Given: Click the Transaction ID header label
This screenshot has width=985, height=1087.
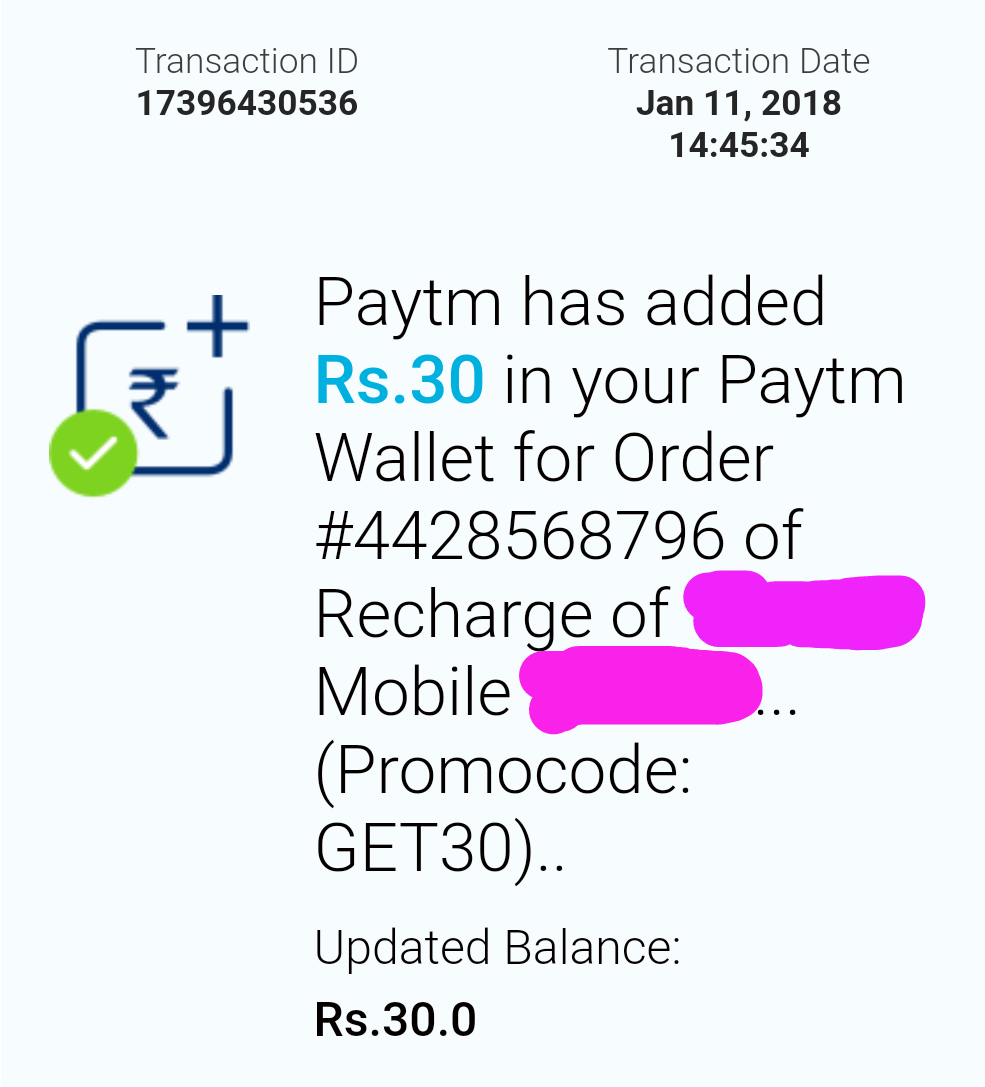Looking at the screenshot, I should (246, 61).
